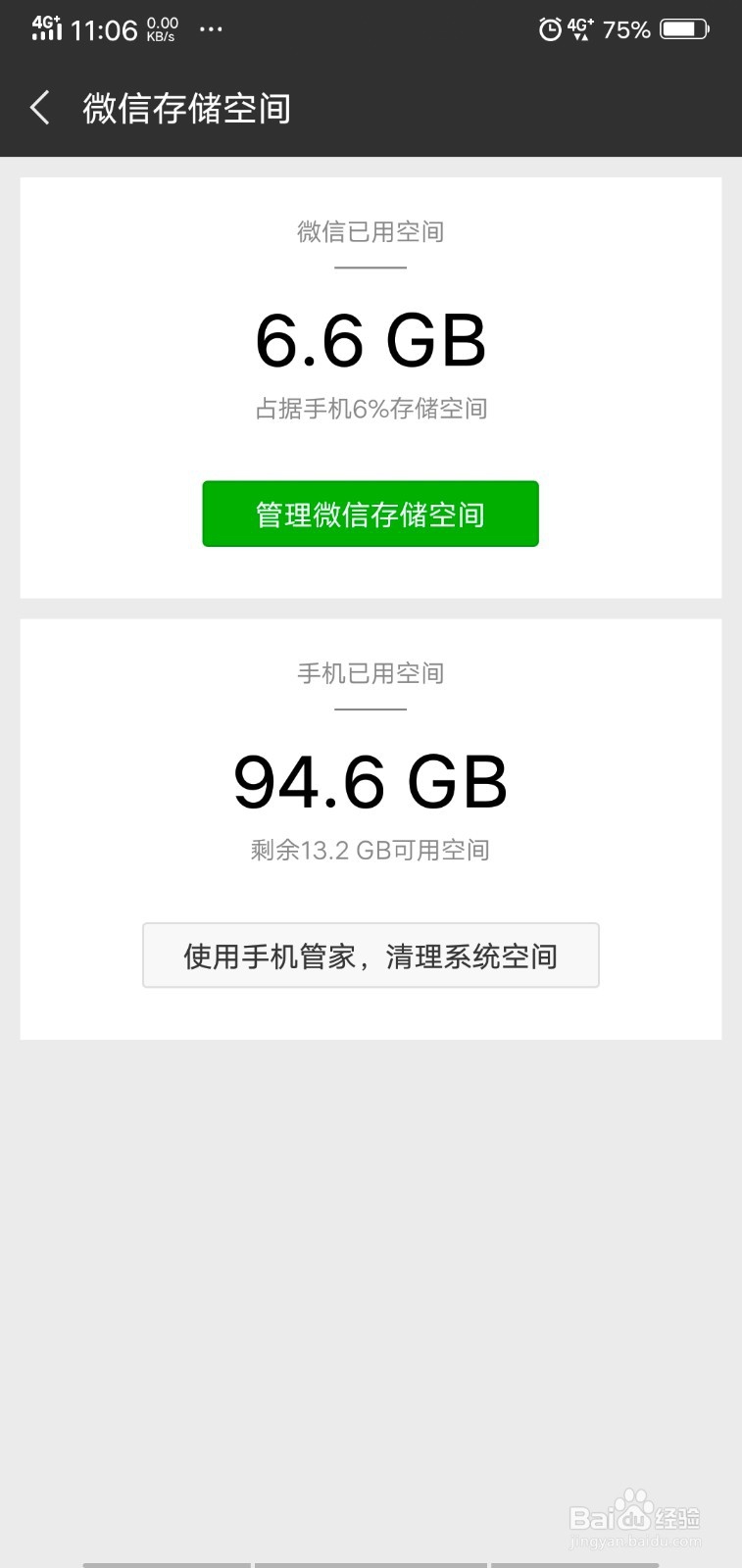Tap the alarm clock icon in status bar
This screenshot has height=1568, width=742.
[549, 28]
